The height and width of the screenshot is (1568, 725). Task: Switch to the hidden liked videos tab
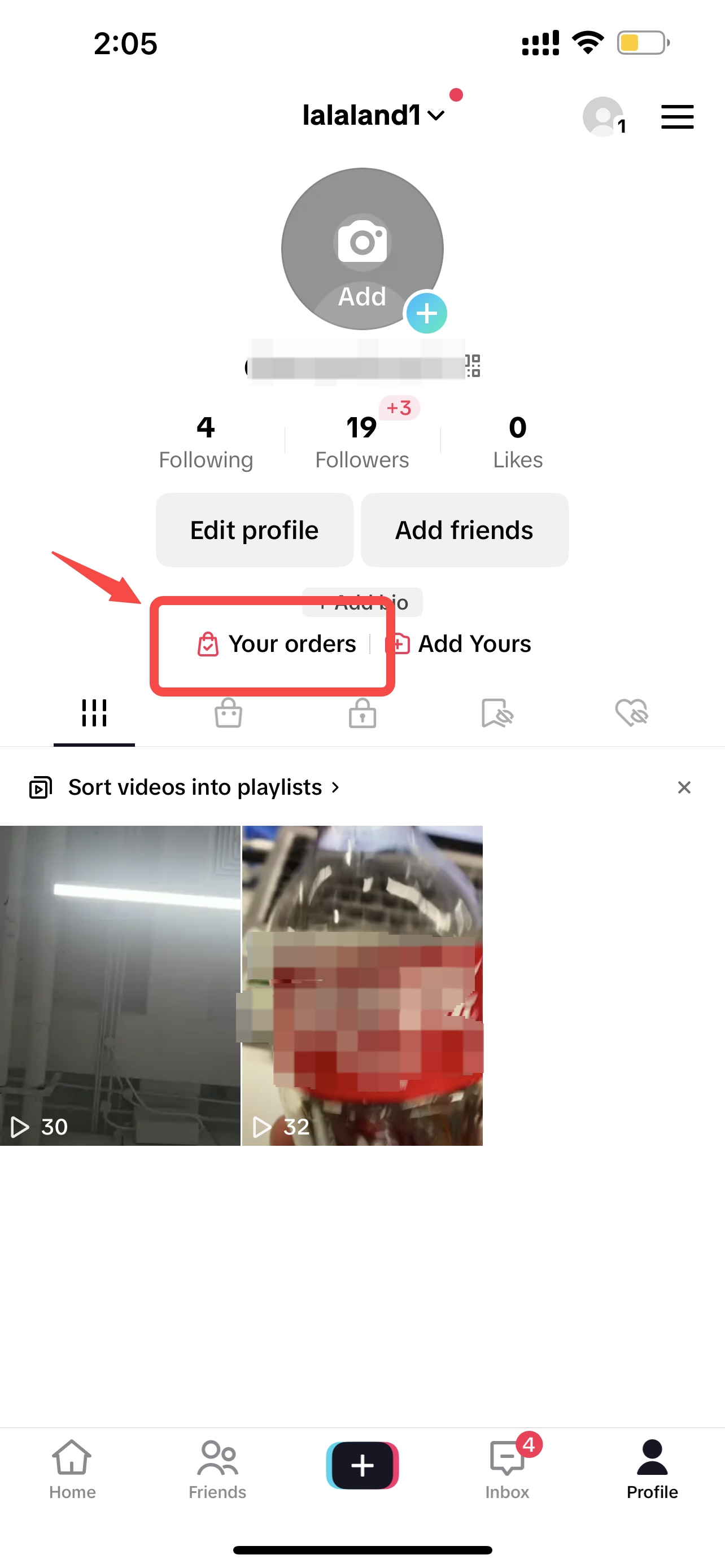tap(631, 713)
